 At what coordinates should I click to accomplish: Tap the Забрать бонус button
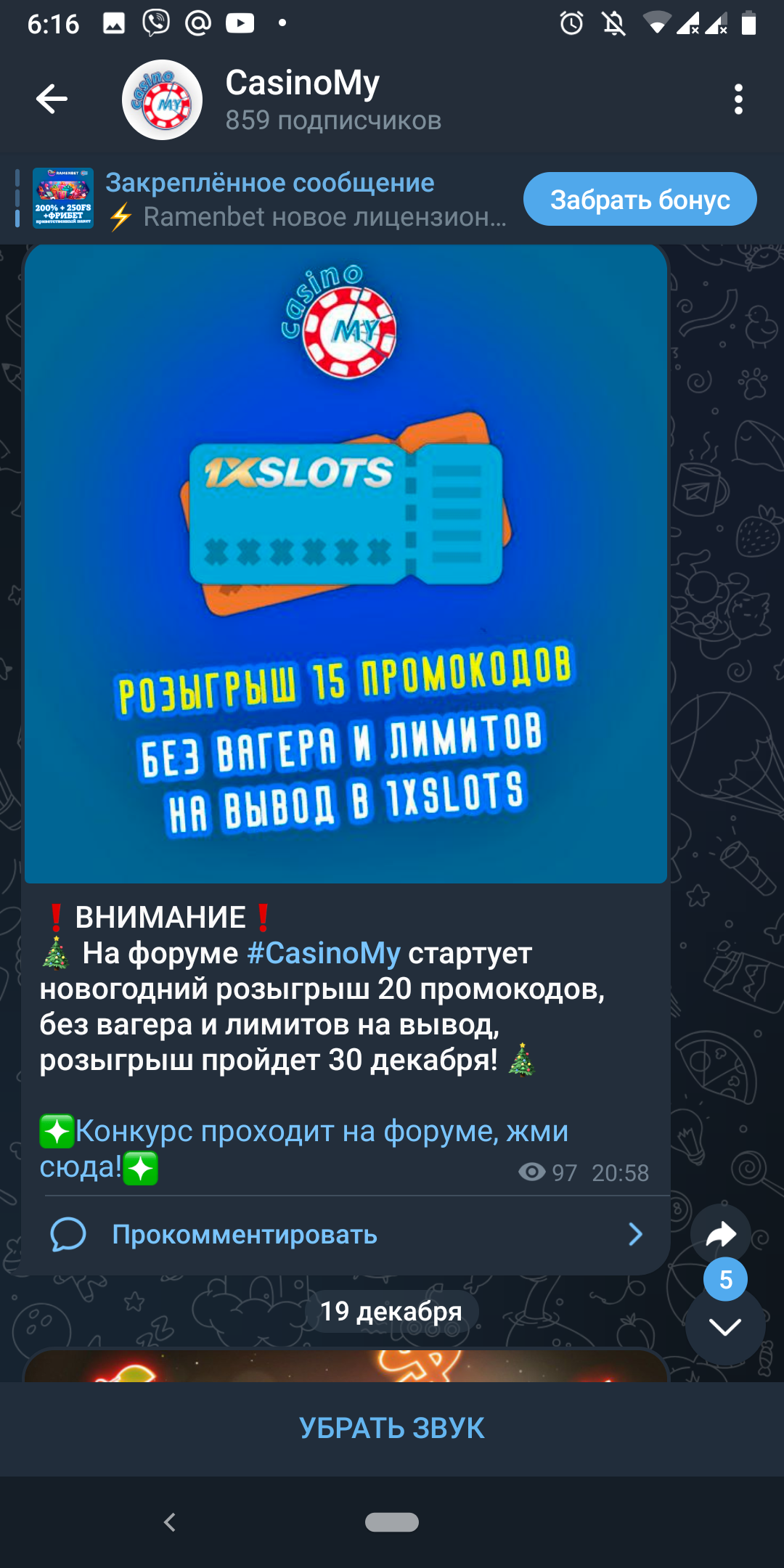coord(640,200)
